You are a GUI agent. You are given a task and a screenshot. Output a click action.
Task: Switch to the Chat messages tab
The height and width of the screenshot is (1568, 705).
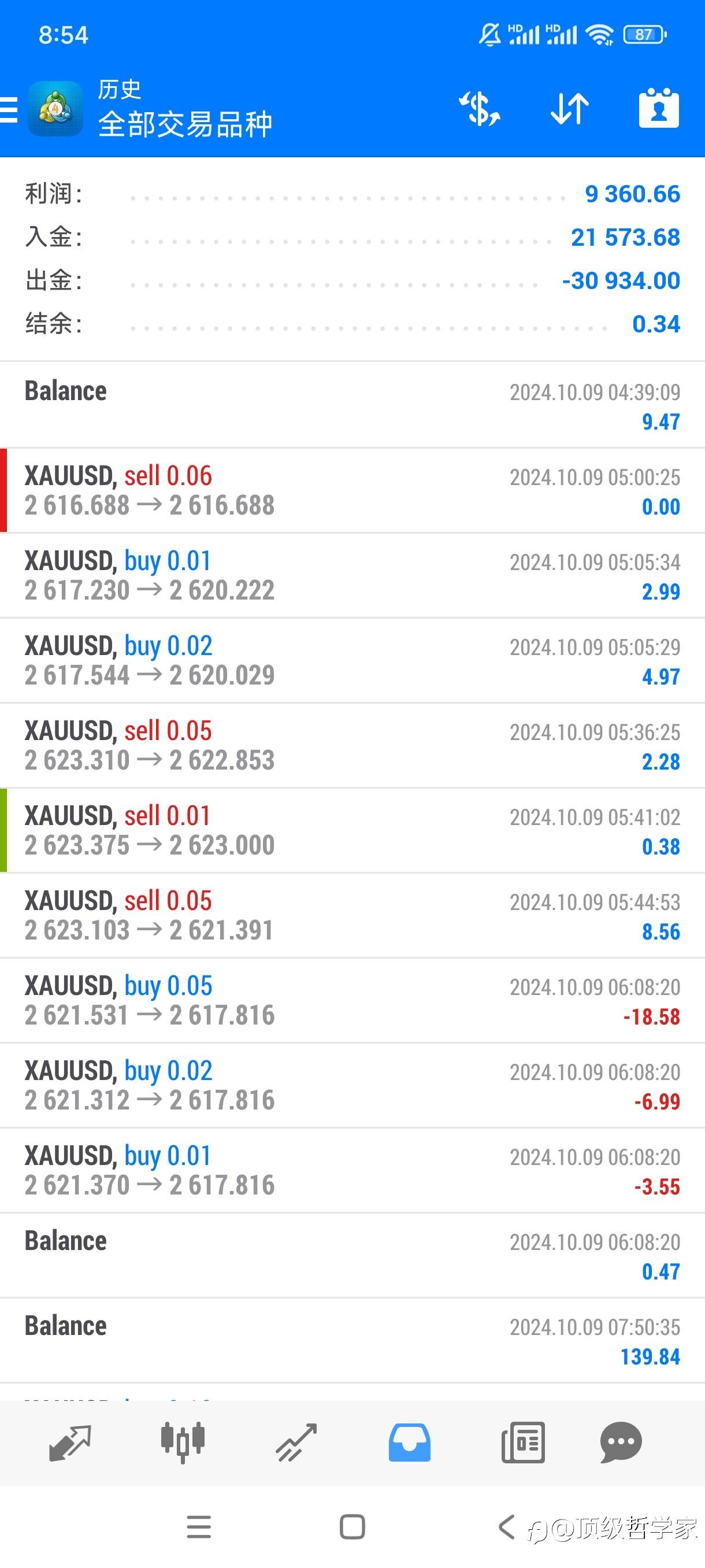tap(621, 1443)
